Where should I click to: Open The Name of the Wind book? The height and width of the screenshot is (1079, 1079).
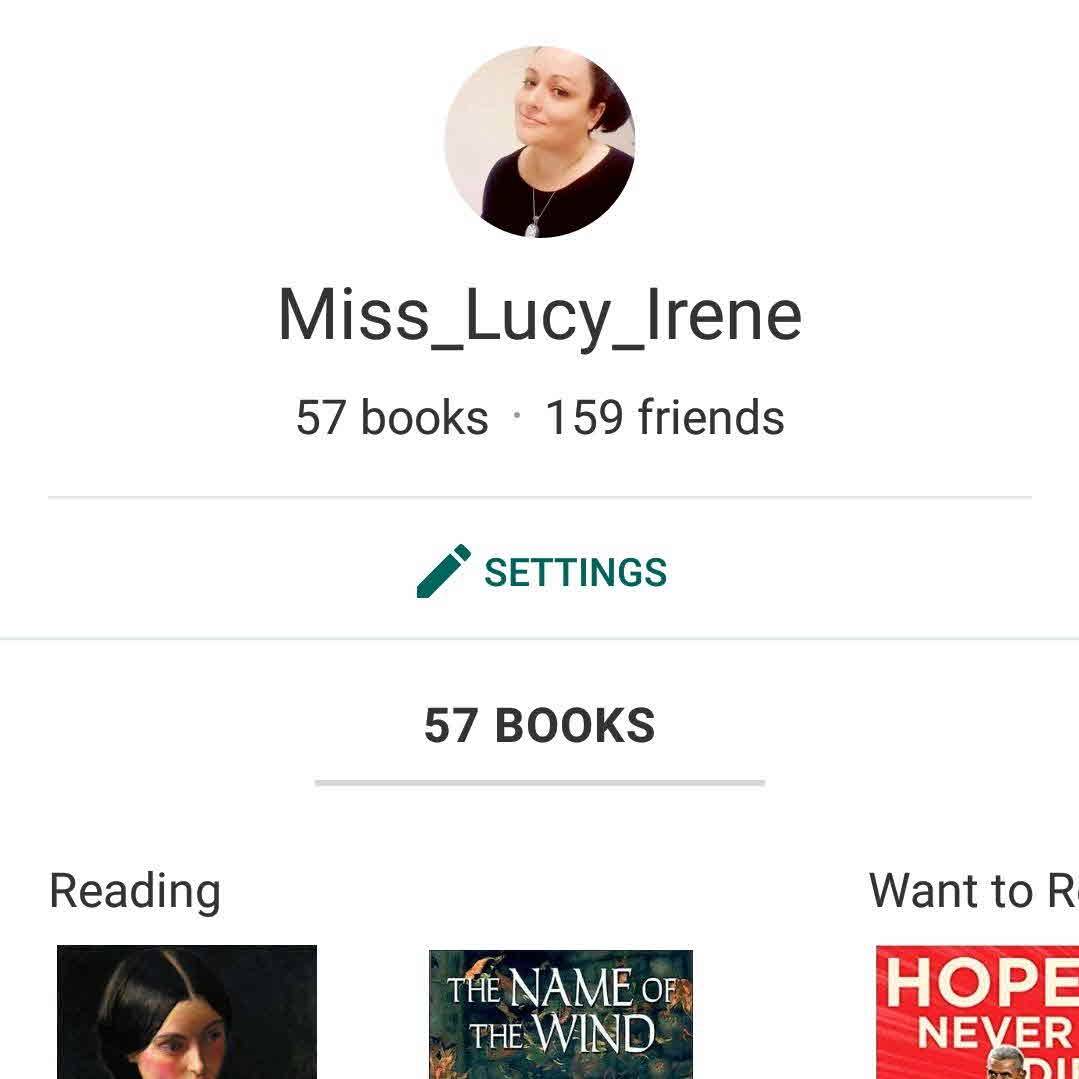click(x=560, y=1012)
